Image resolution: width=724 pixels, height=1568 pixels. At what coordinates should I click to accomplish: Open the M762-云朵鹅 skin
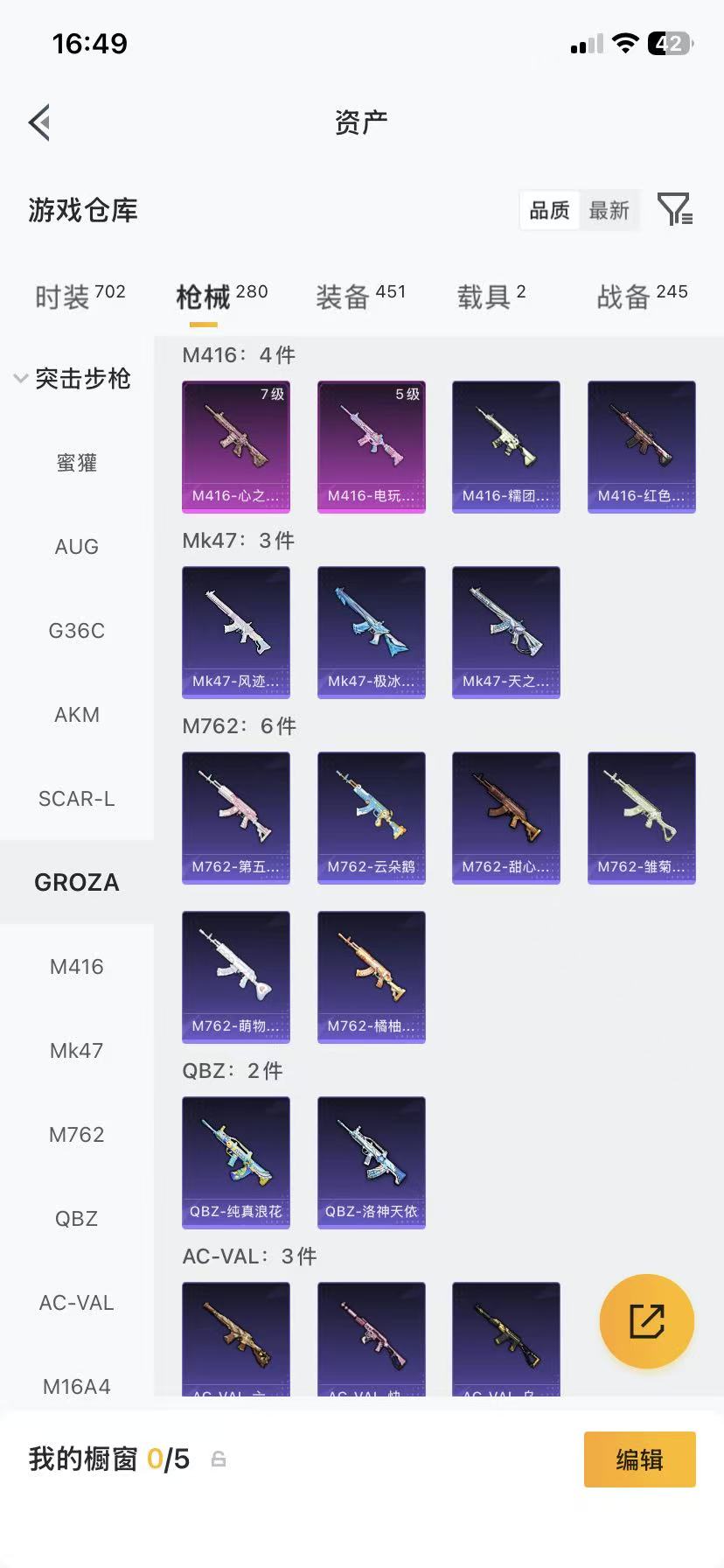point(372,817)
